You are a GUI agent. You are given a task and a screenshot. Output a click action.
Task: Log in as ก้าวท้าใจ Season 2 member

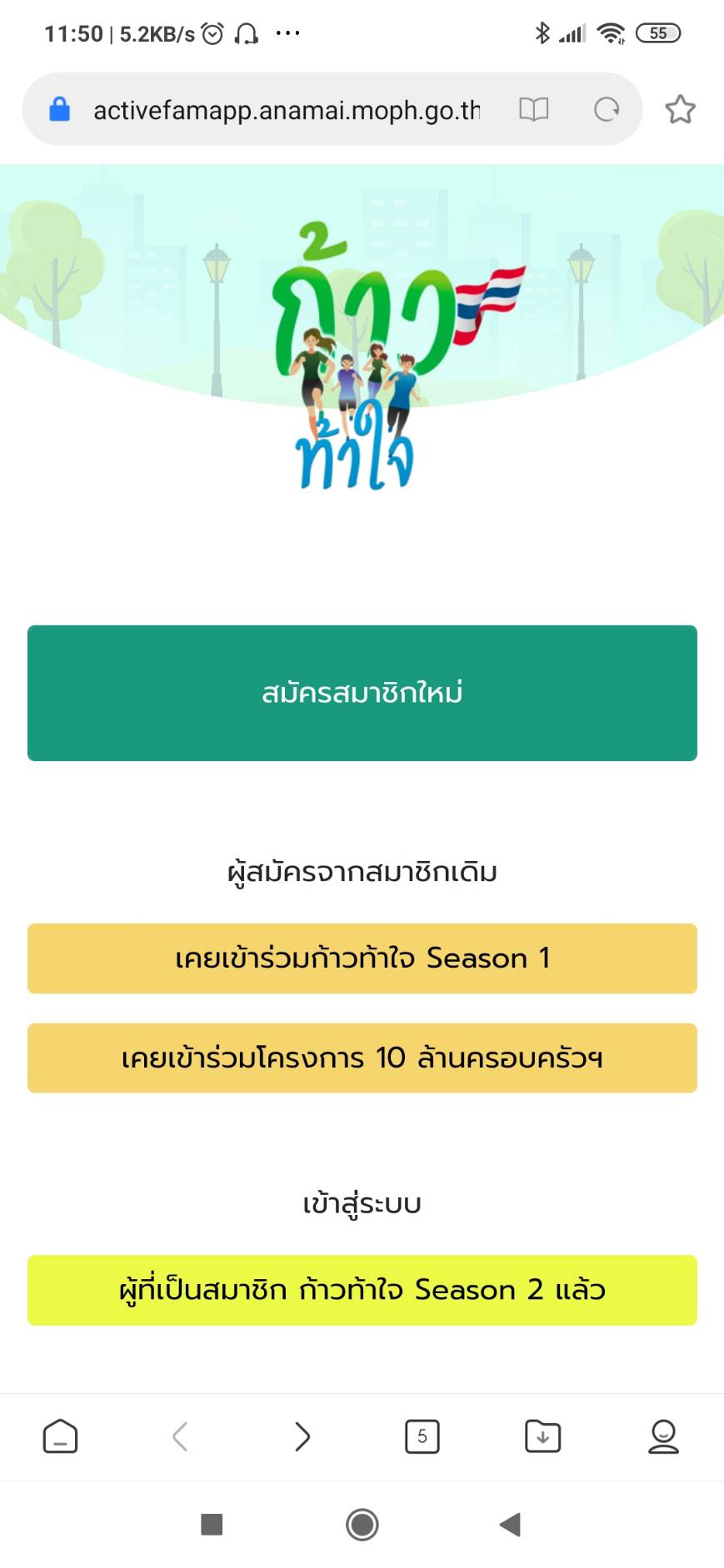pos(362,1290)
